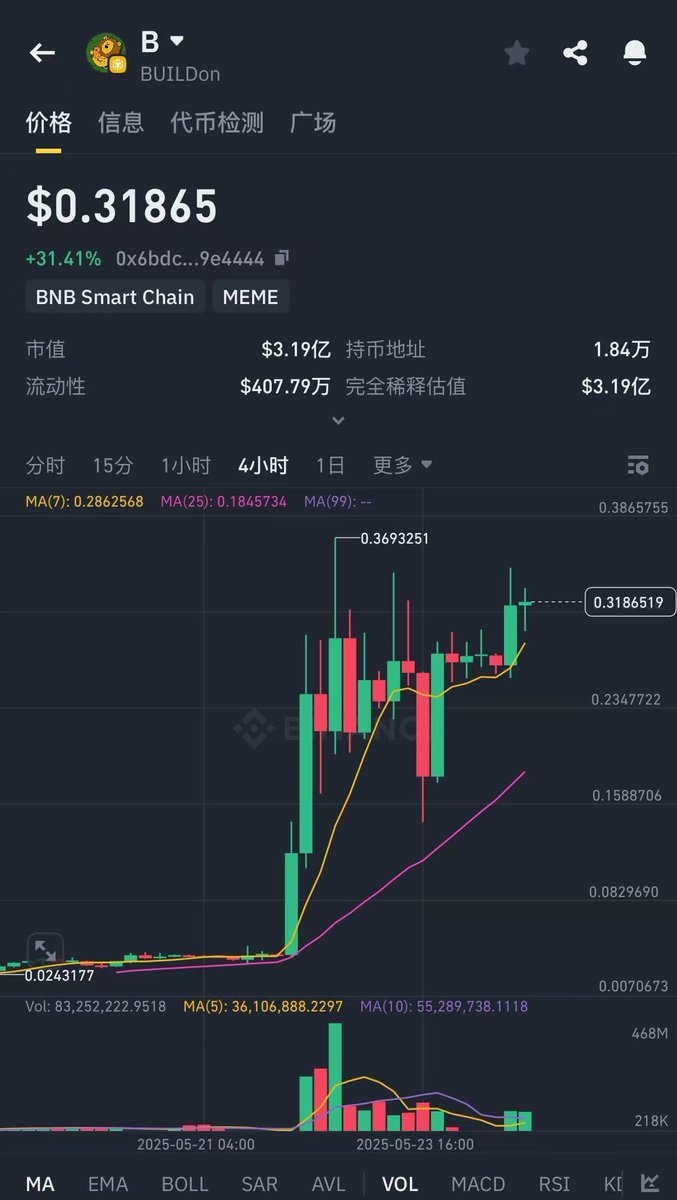Select the 1小时 chart interval
Viewport: 677px width, 1200px height.
[186, 465]
